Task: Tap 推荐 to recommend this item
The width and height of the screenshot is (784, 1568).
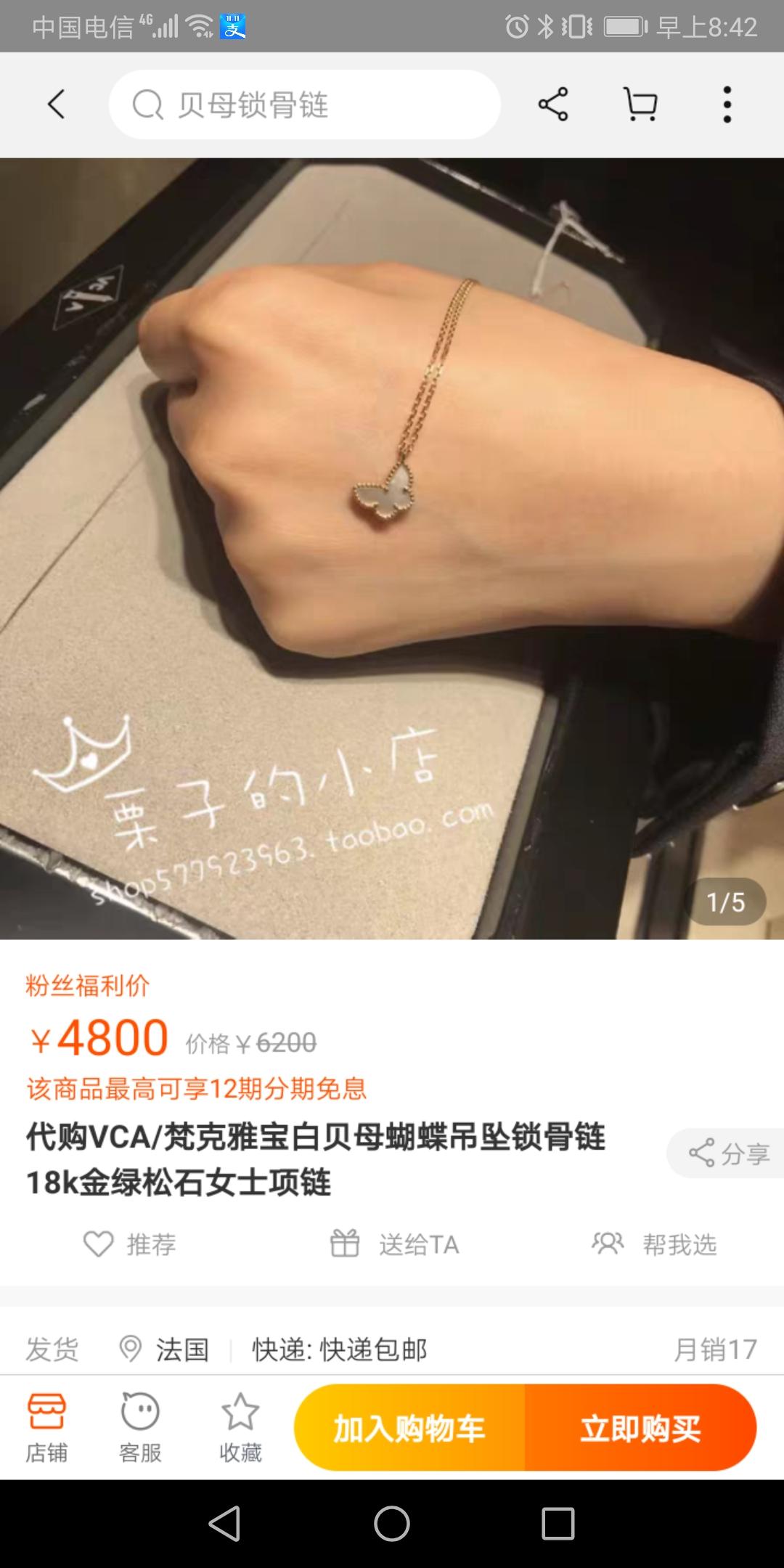Action: click(x=129, y=1244)
